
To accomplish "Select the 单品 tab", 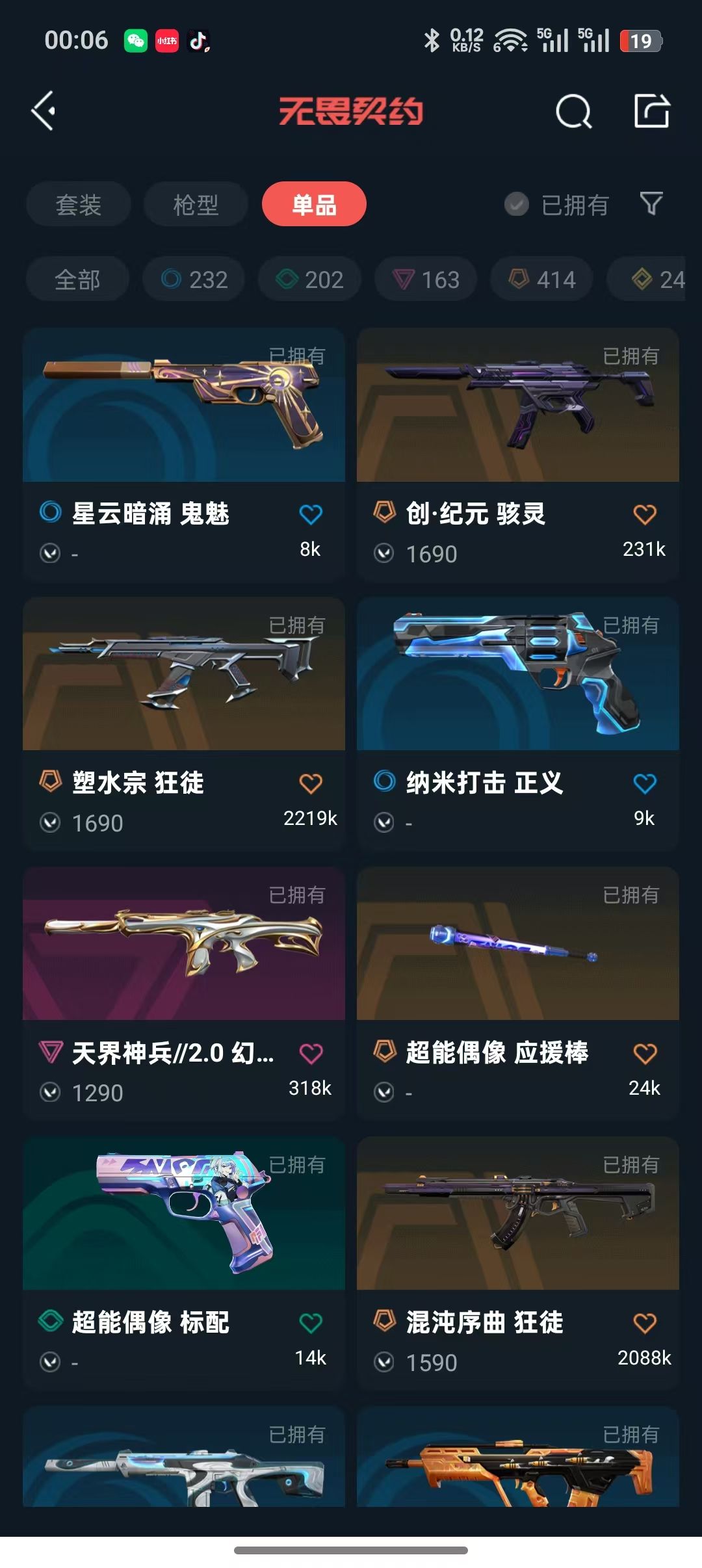I will [x=314, y=205].
